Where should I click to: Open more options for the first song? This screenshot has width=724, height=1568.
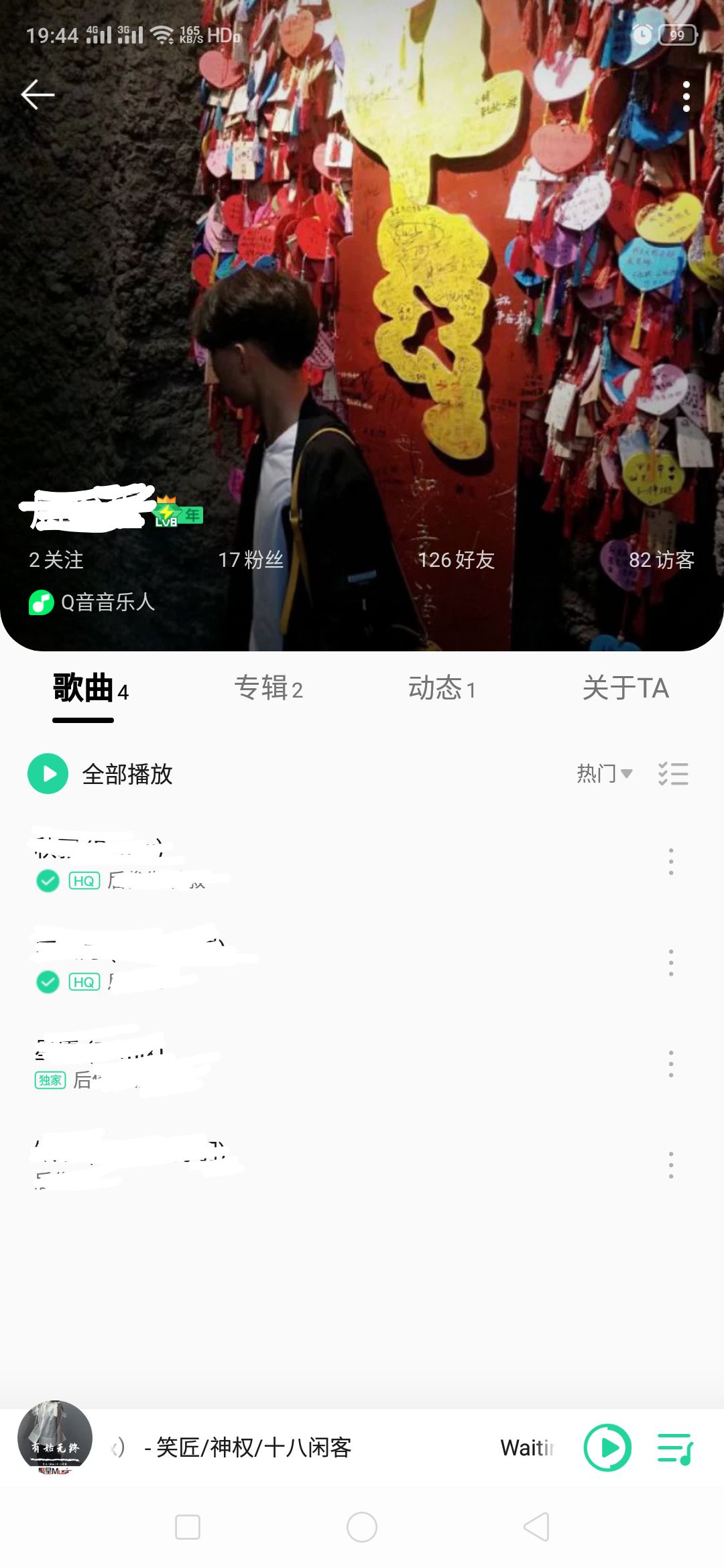coord(670,862)
